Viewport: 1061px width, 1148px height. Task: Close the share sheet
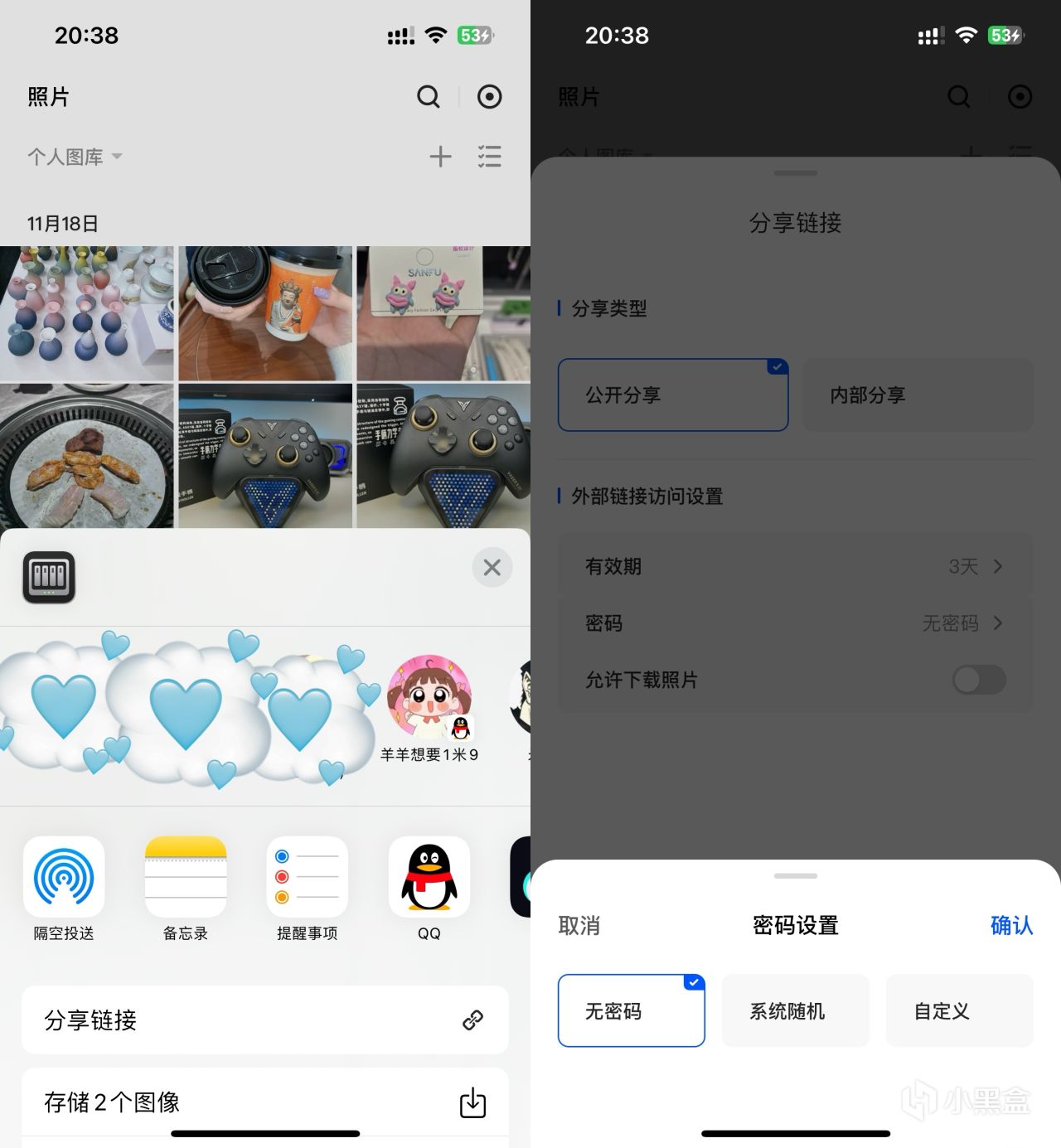pyautogui.click(x=492, y=568)
